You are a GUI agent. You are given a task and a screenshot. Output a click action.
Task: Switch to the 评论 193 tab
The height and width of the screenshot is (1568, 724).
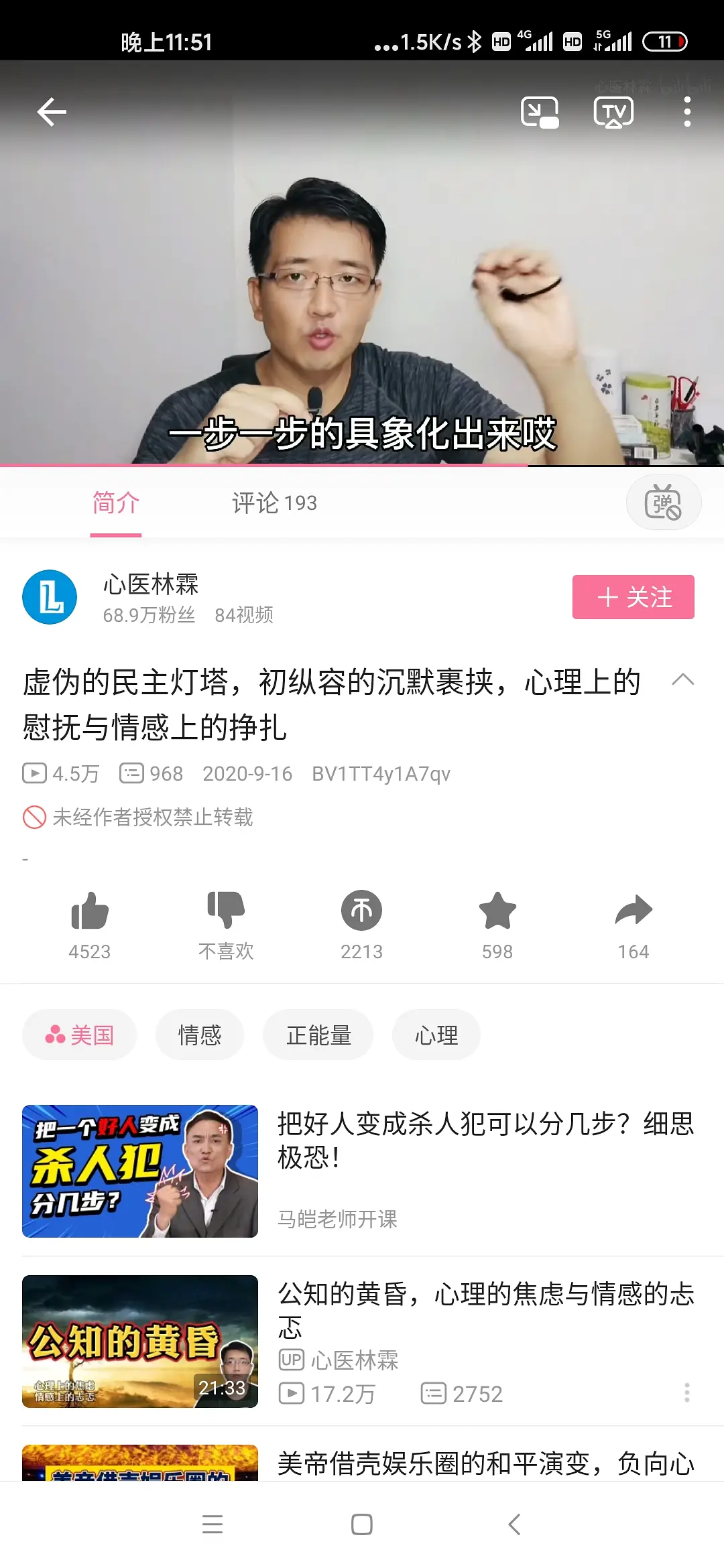[x=274, y=503]
